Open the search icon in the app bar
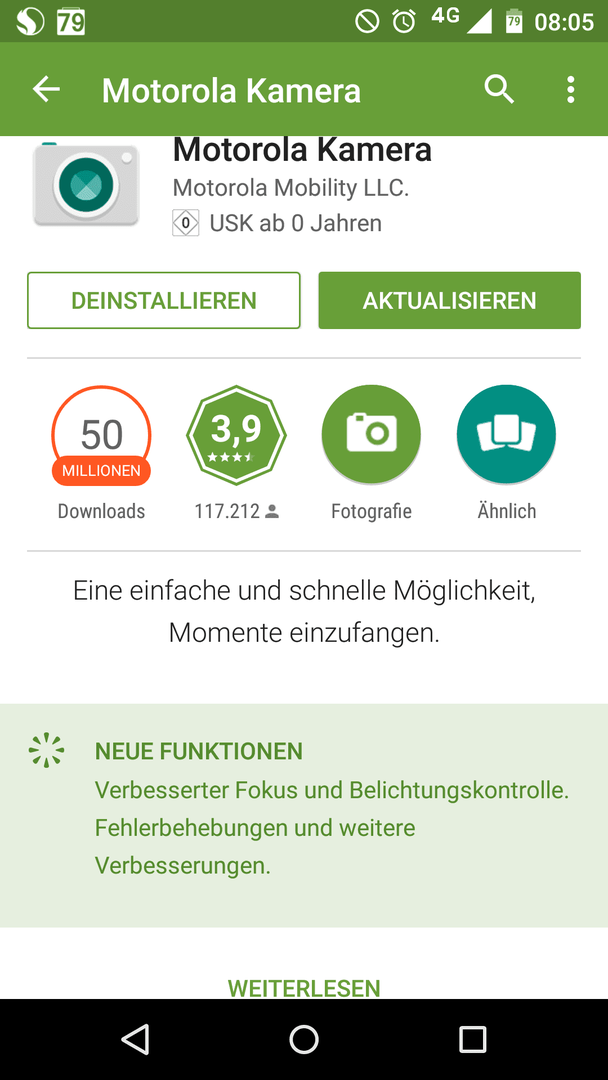 tap(499, 90)
